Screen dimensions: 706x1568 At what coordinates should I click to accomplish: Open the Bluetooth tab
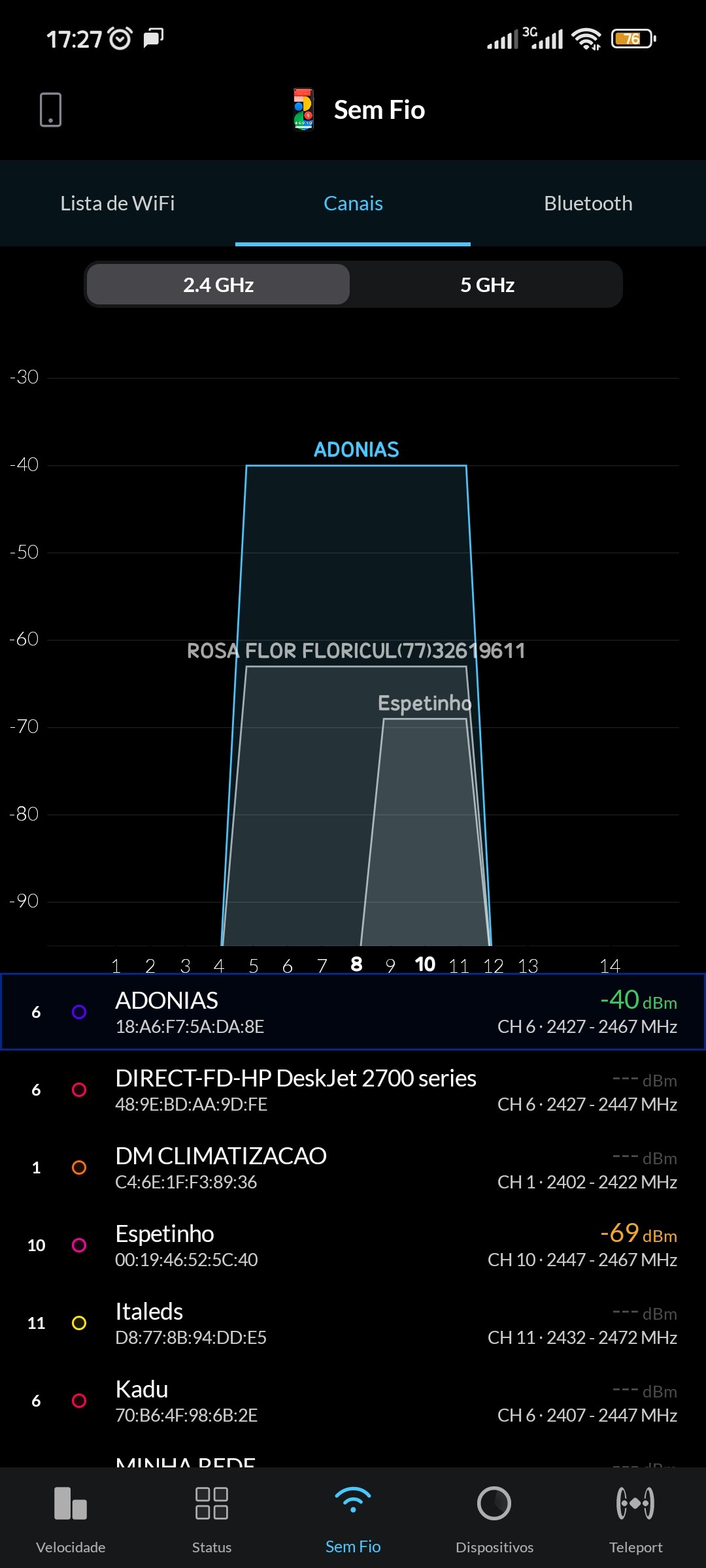tap(588, 203)
